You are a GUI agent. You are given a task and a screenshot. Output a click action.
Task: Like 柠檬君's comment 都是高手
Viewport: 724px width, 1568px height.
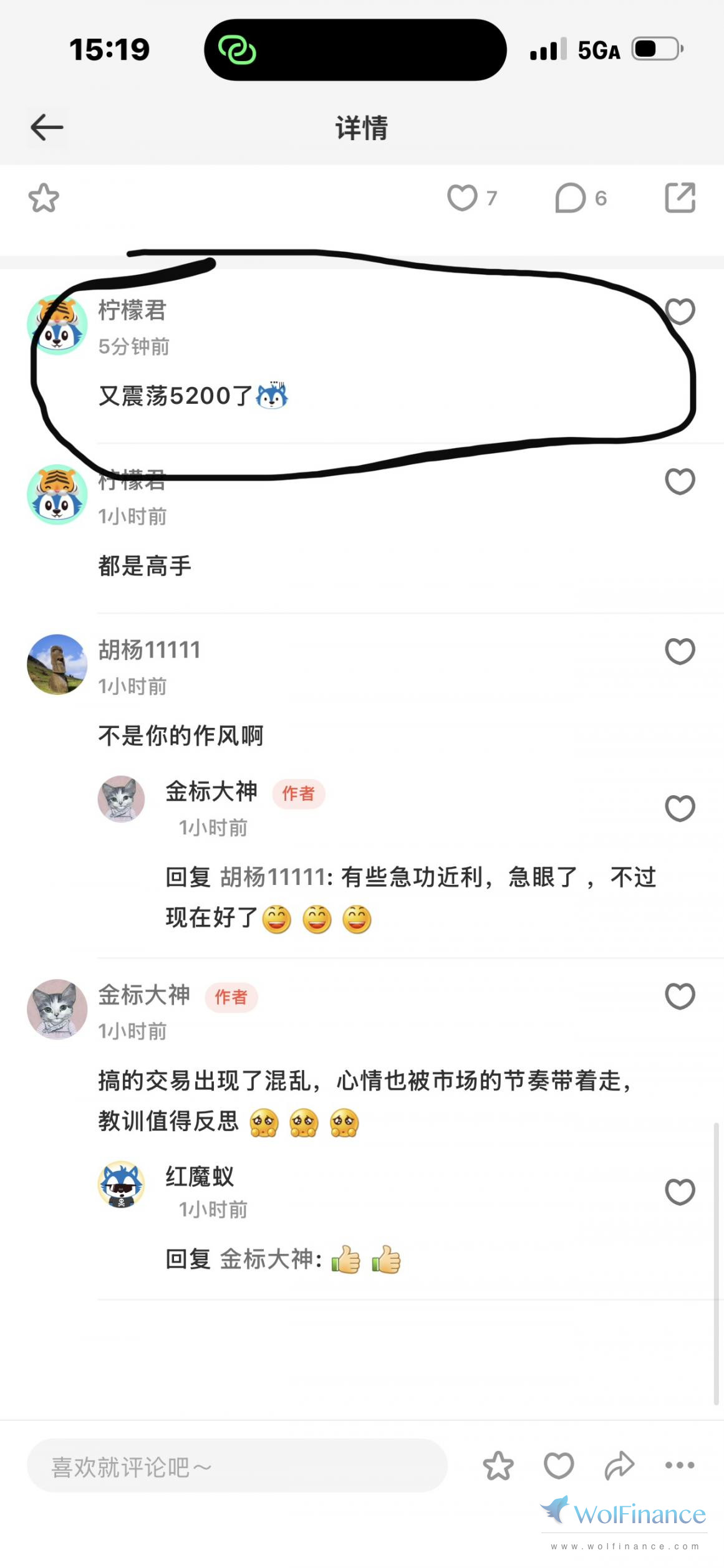[x=680, y=481]
